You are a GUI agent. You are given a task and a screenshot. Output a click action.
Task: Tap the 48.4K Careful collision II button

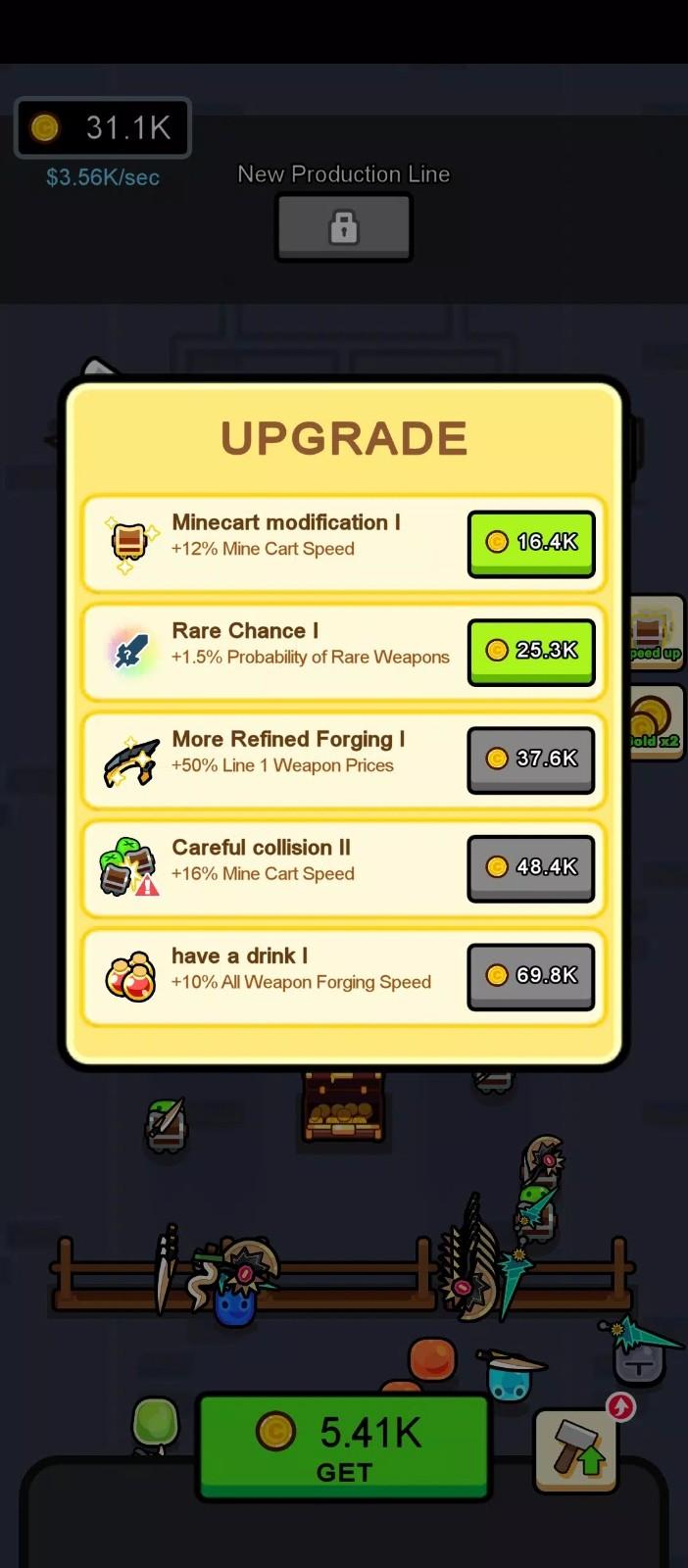point(531,867)
